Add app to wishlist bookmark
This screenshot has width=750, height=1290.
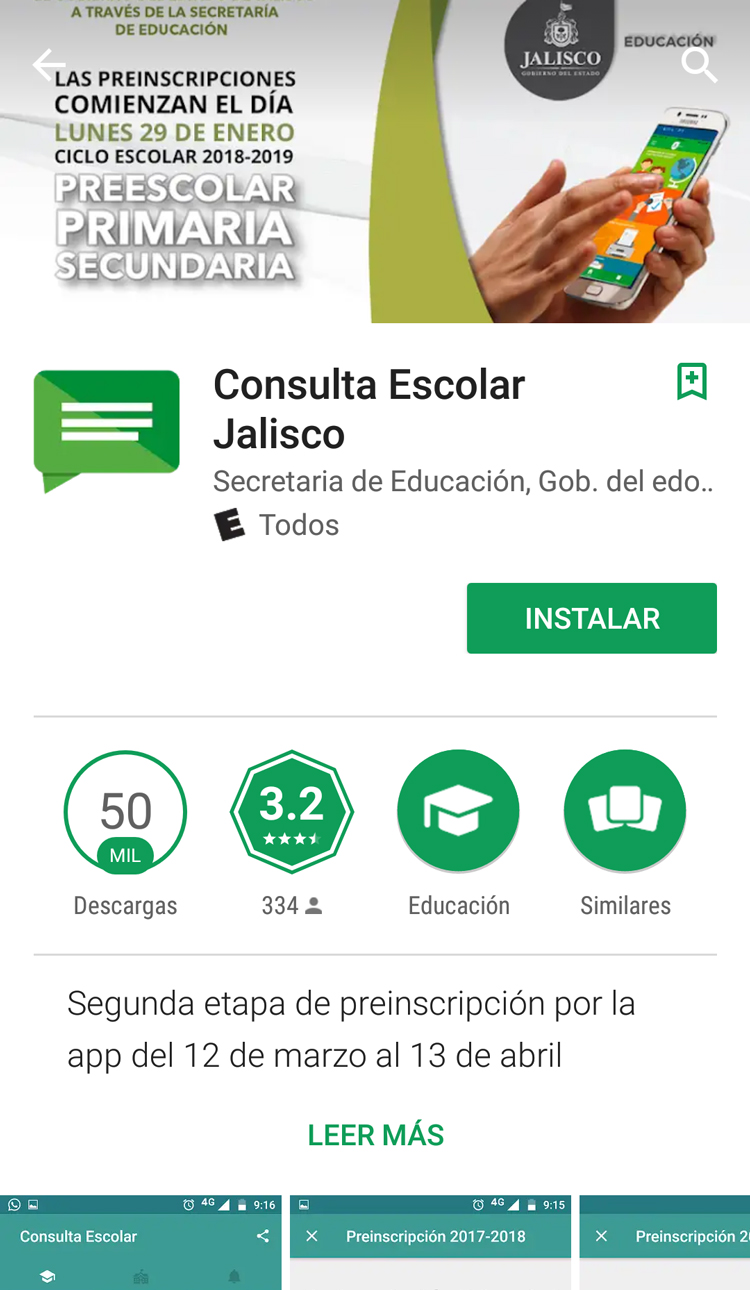pyautogui.click(x=692, y=382)
